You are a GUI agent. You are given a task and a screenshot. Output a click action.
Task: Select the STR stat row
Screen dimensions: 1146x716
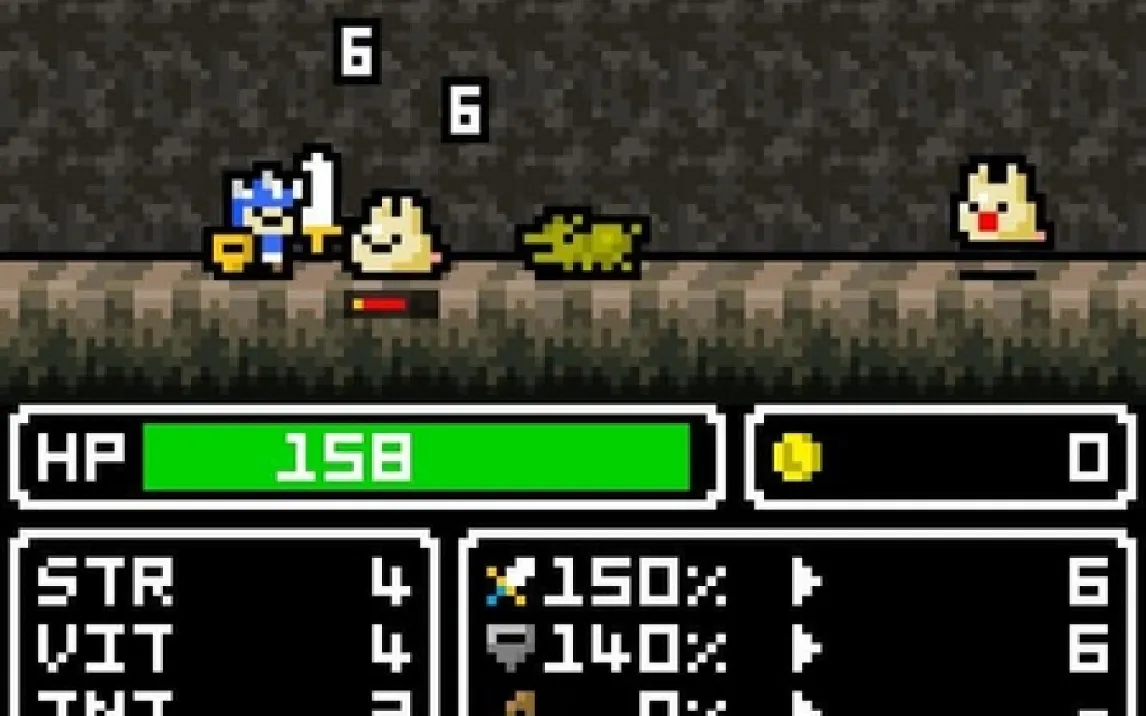222,582
